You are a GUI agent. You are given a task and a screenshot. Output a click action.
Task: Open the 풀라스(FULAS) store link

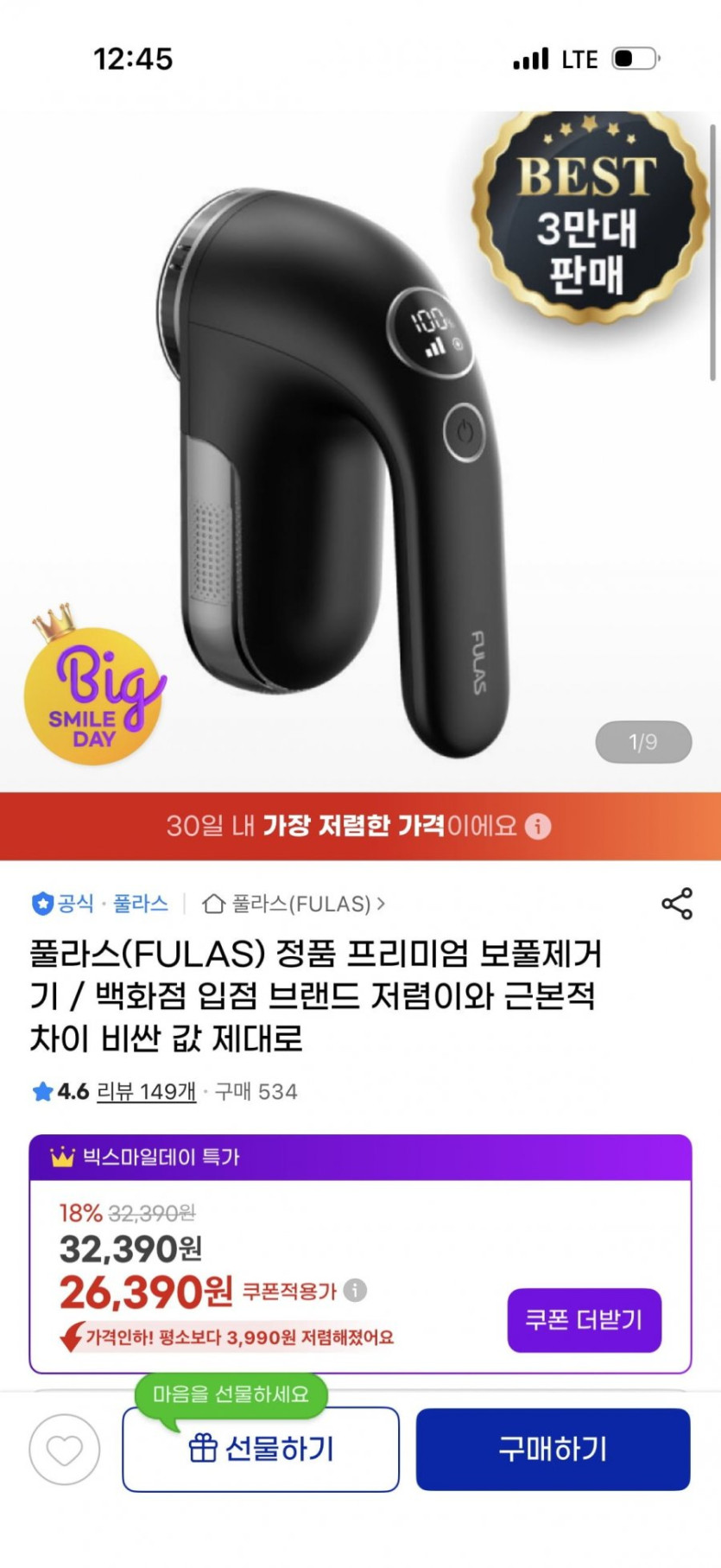coord(294,904)
